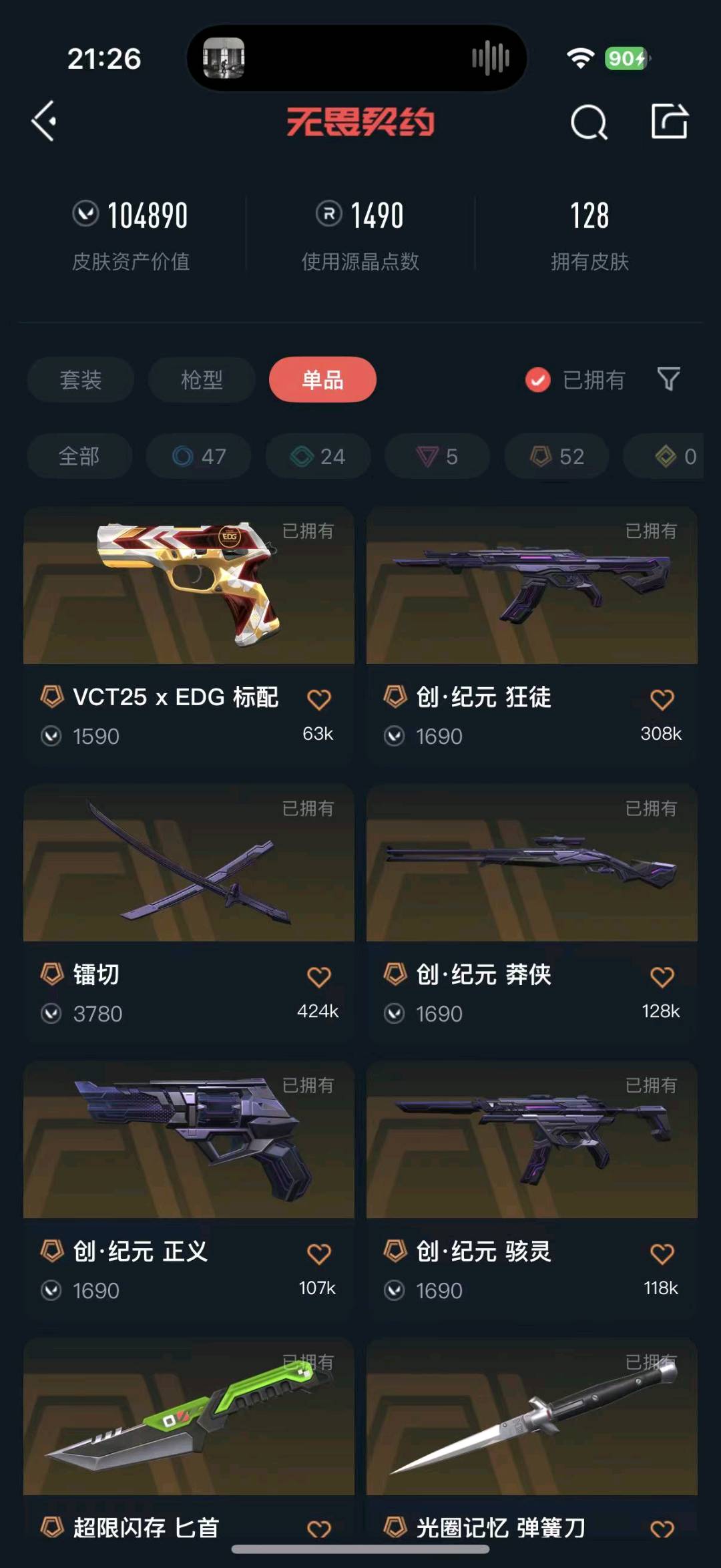This screenshot has width=721, height=1568.
Task: Filter by the rarity chip showing 5
Action: coord(437,456)
